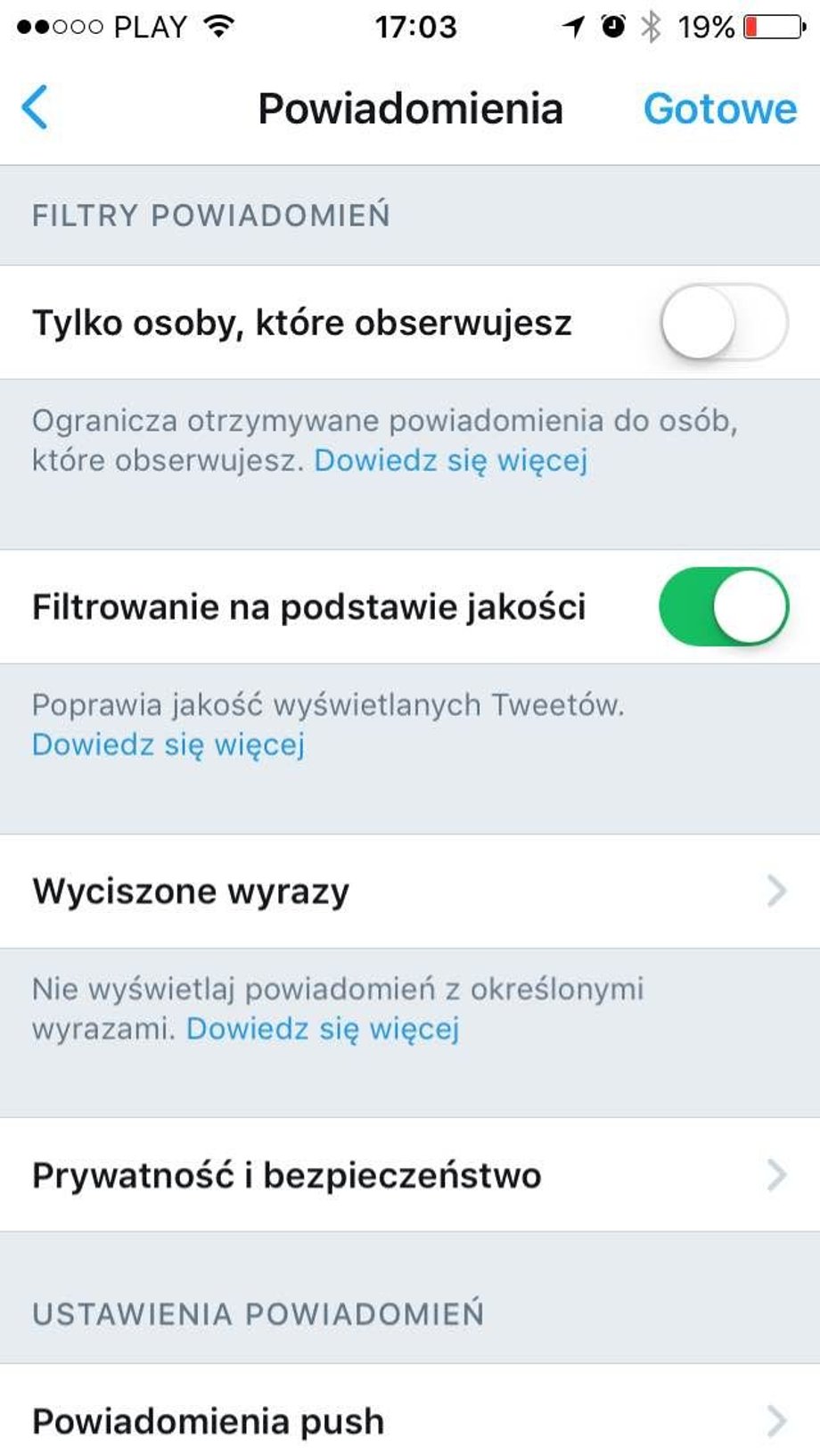Open Dowiedz się więcej about muted words

pos(323,1029)
